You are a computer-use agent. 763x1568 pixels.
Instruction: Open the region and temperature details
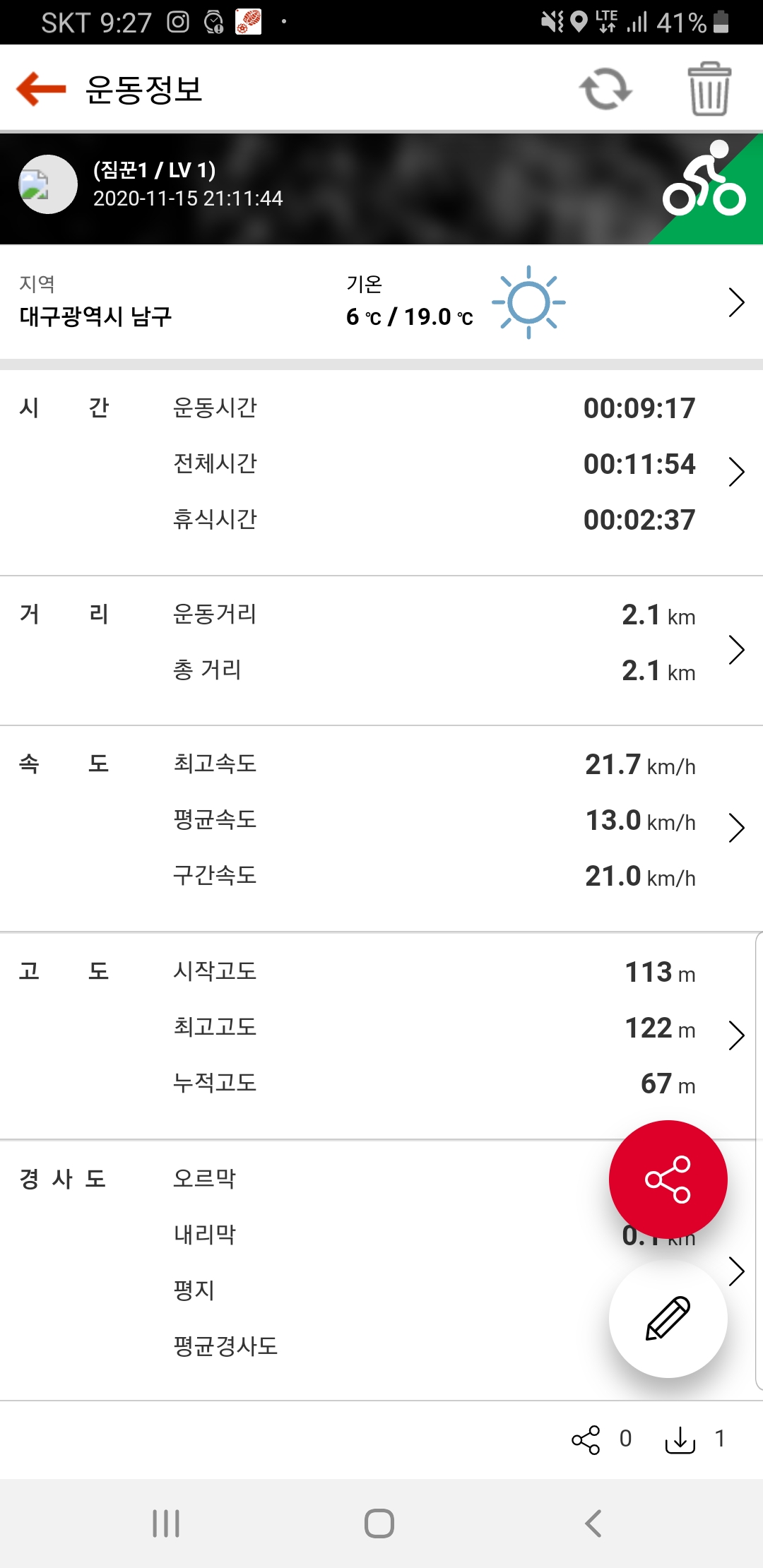click(x=736, y=302)
